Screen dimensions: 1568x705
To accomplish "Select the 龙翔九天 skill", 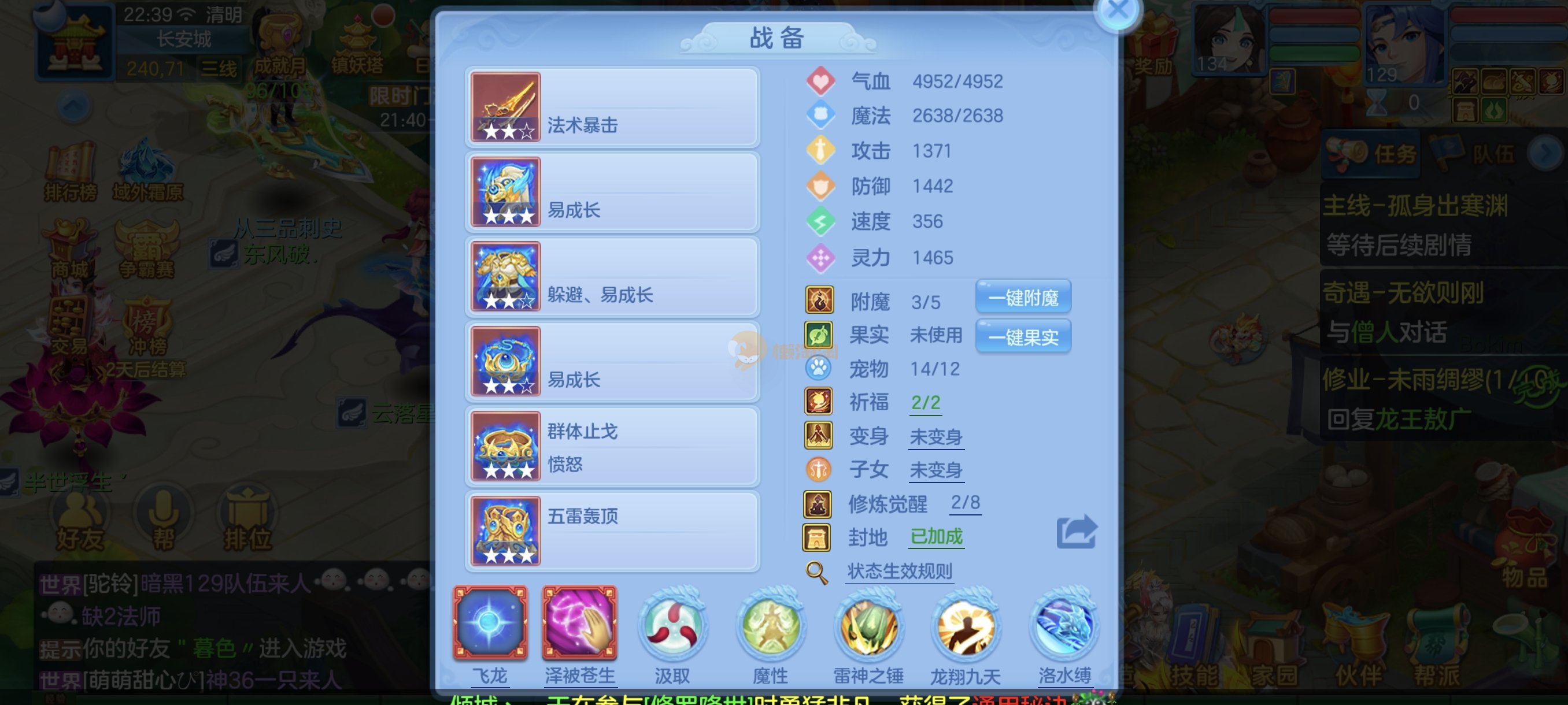I will [966, 626].
